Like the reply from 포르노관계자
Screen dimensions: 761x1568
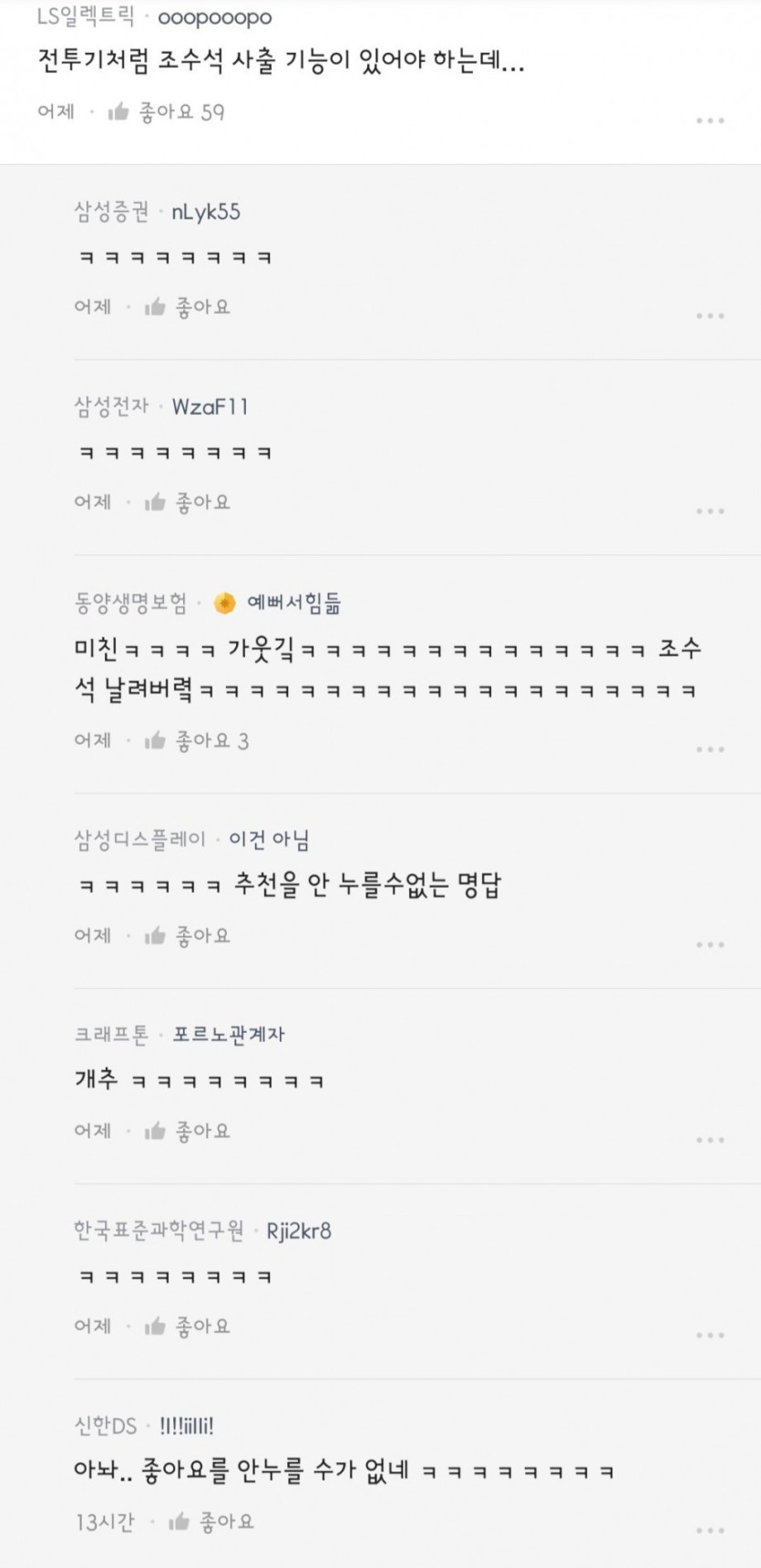pos(155,1131)
